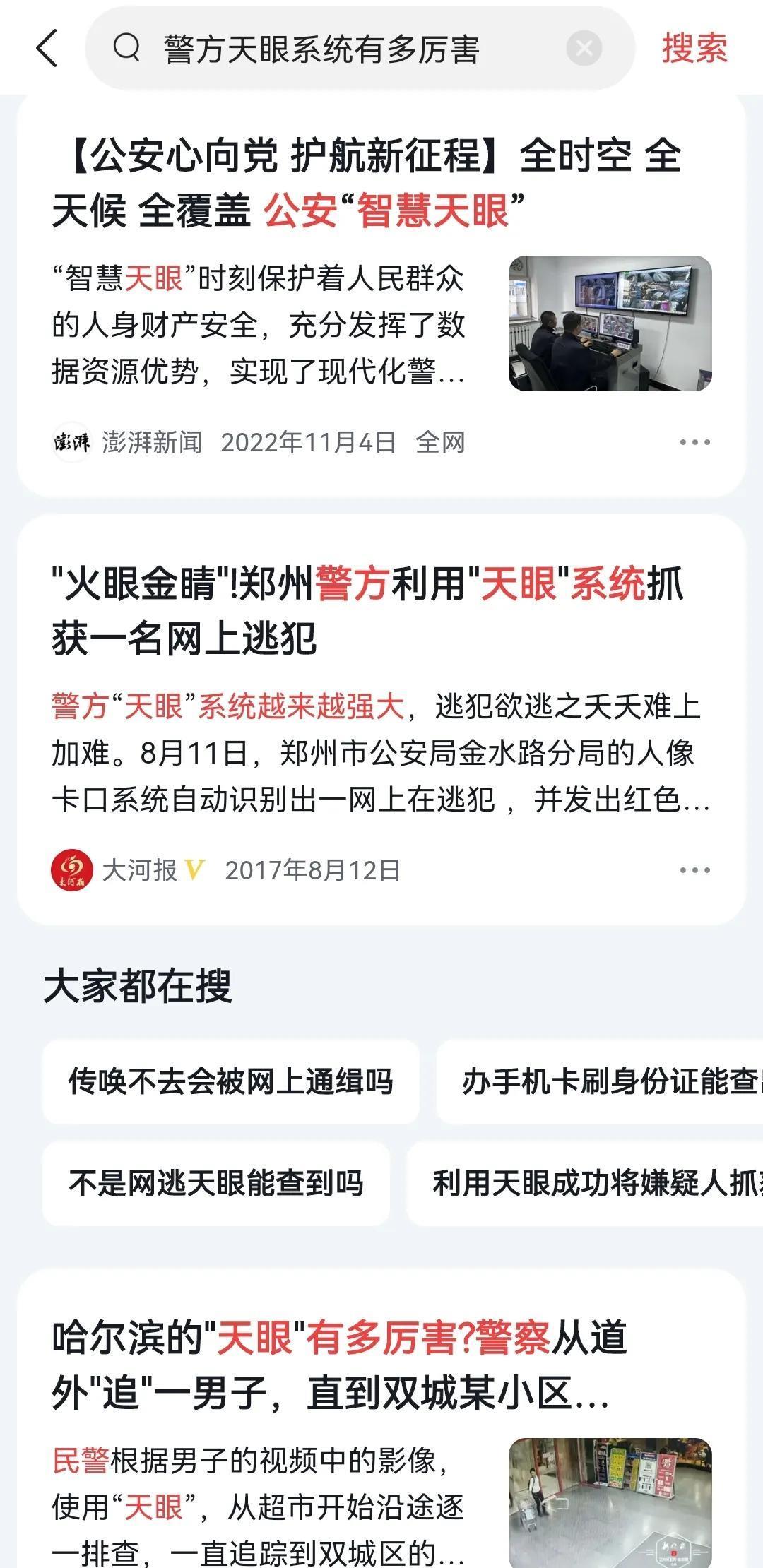Tap the search field to edit the query
Viewport: 763px width, 1568px height.
click(339, 49)
